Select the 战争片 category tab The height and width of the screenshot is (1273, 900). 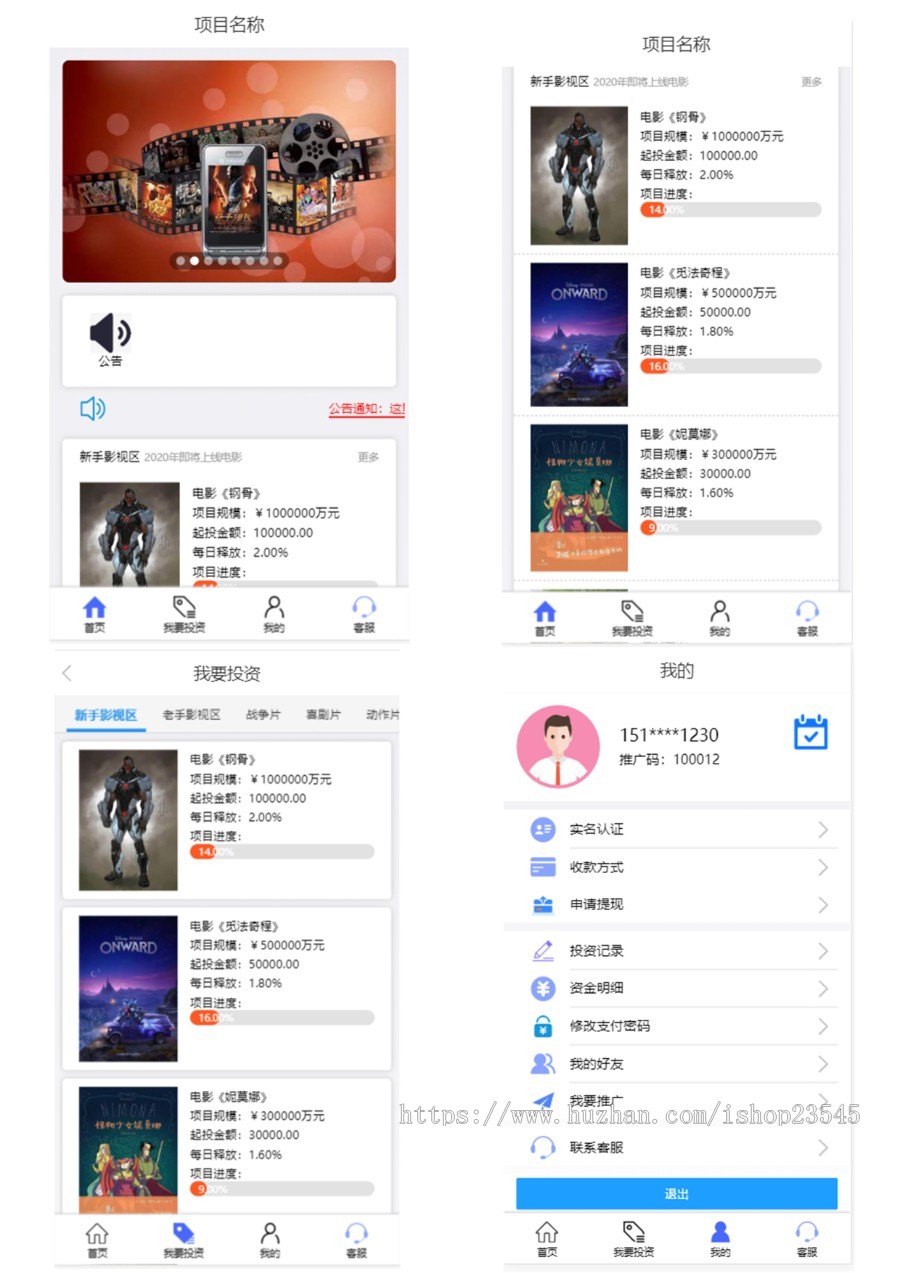tap(263, 713)
